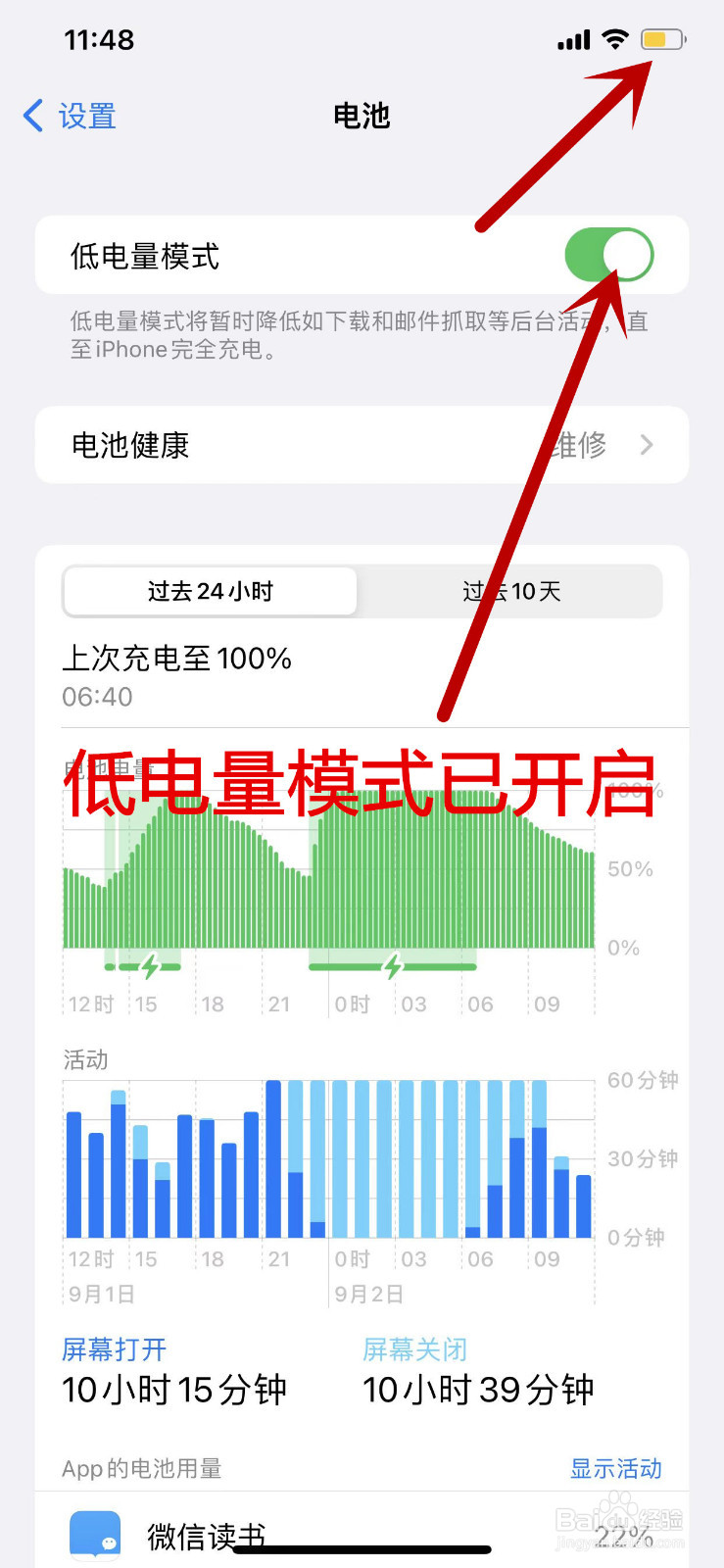This screenshot has width=724, height=1568.
Task: Tap the Wi-Fi icon in the status bar
Action: click(x=614, y=39)
